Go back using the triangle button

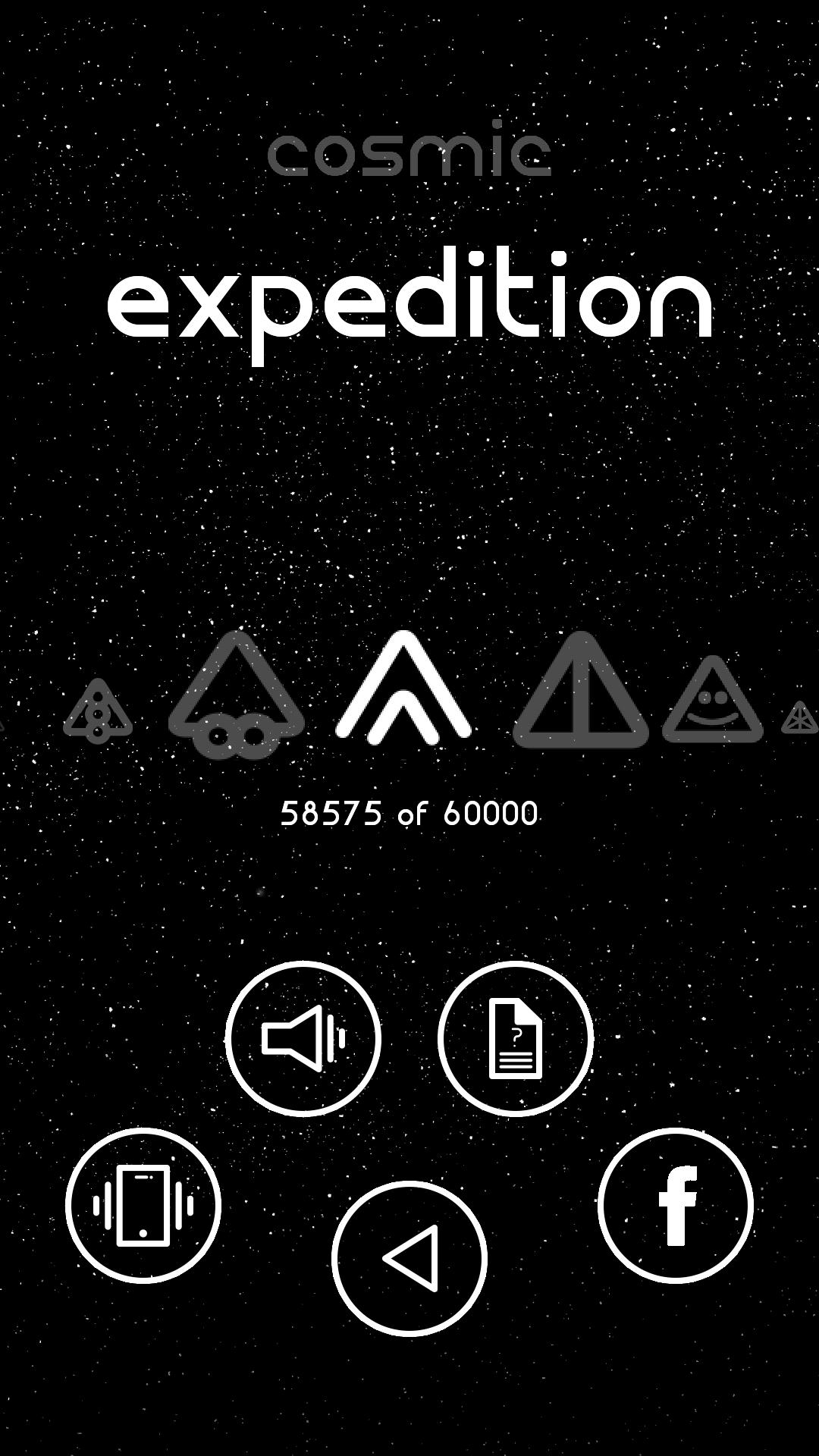[409, 1258]
